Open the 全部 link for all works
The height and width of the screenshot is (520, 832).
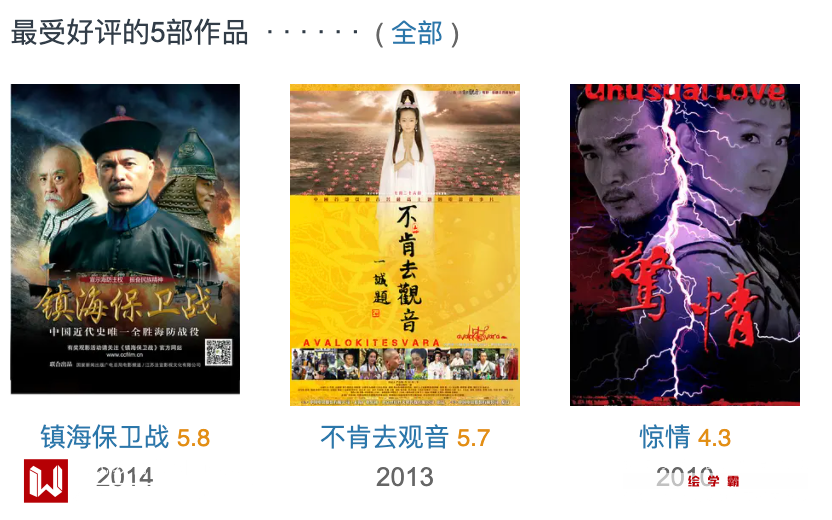416,32
